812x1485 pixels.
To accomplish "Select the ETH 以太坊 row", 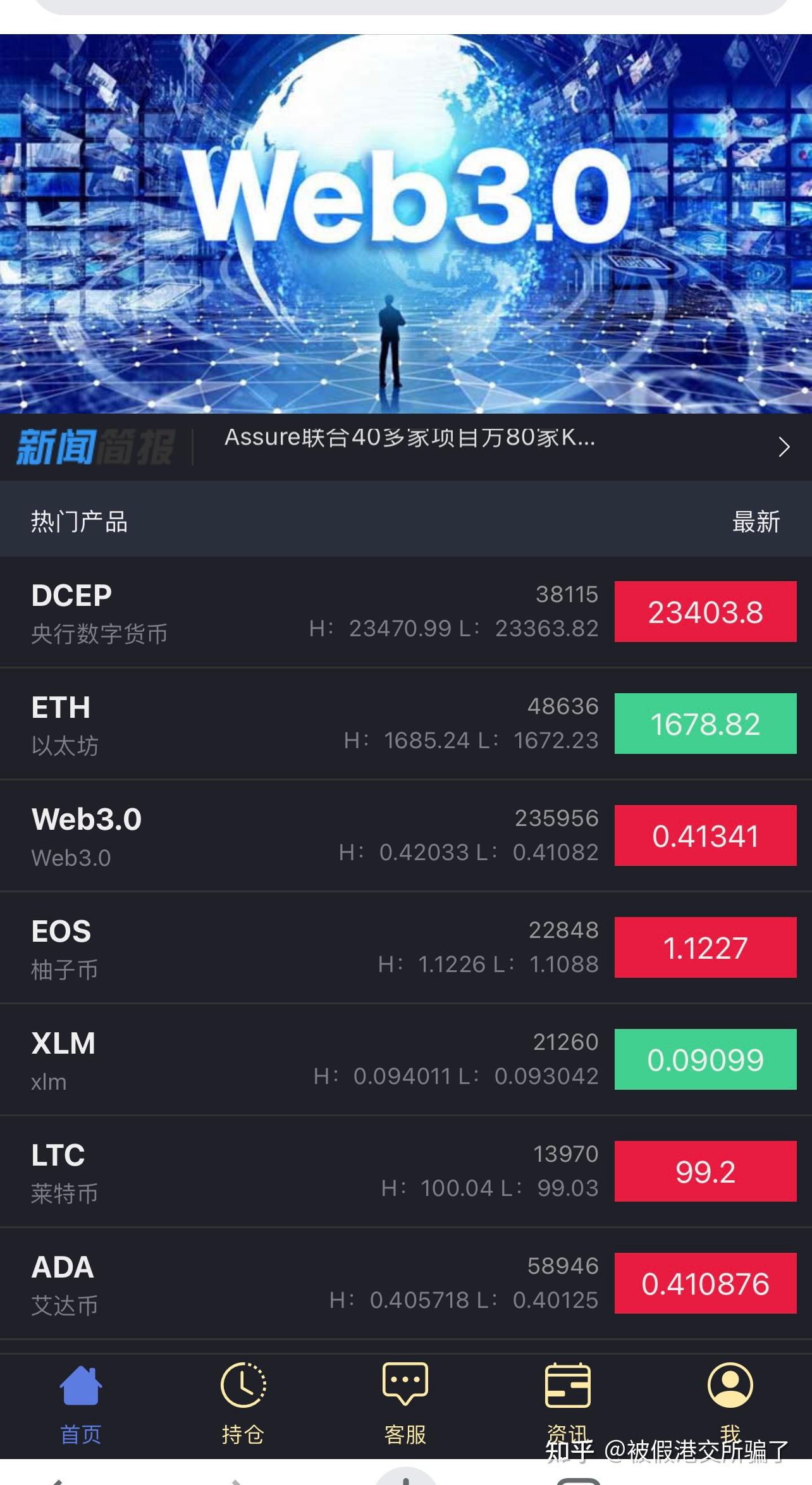I will click(x=406, y=724).
